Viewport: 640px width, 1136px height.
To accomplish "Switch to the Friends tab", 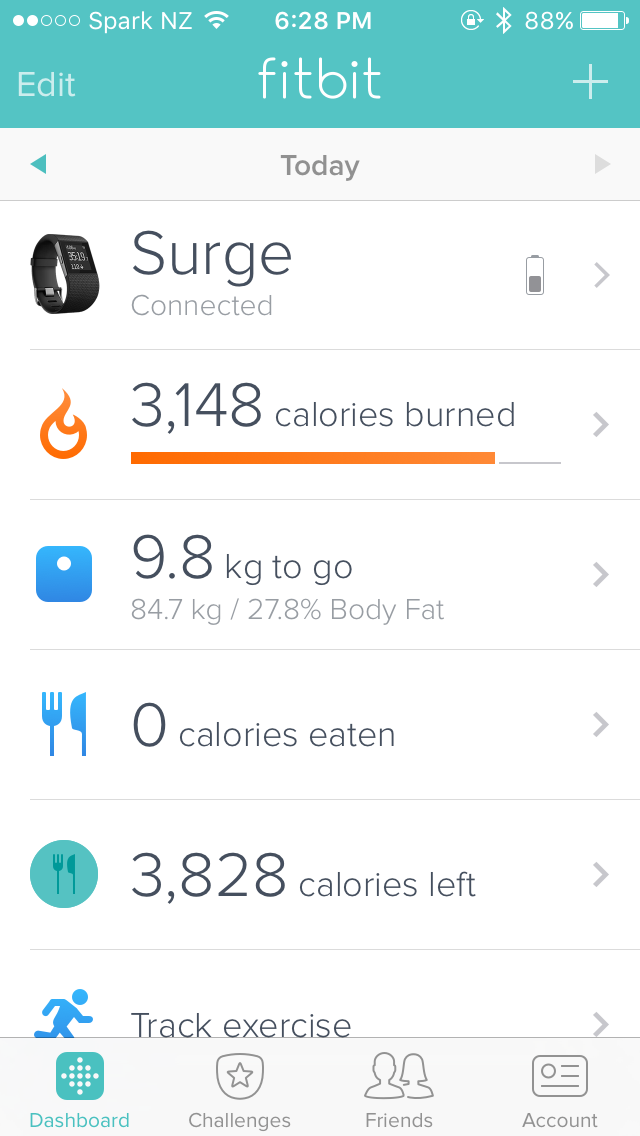I will pos(399,1090).
